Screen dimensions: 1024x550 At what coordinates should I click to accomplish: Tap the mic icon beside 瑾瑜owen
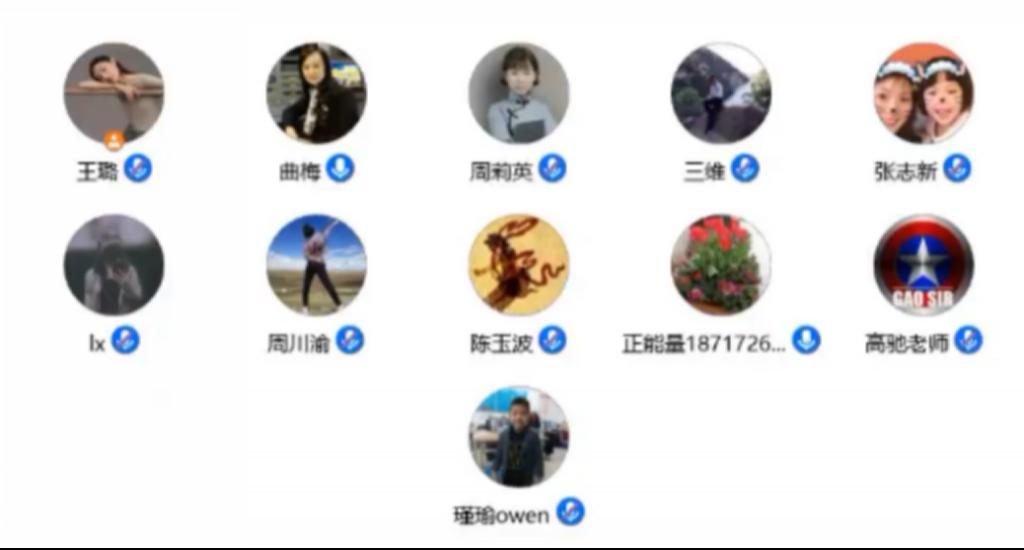point(571,512)
